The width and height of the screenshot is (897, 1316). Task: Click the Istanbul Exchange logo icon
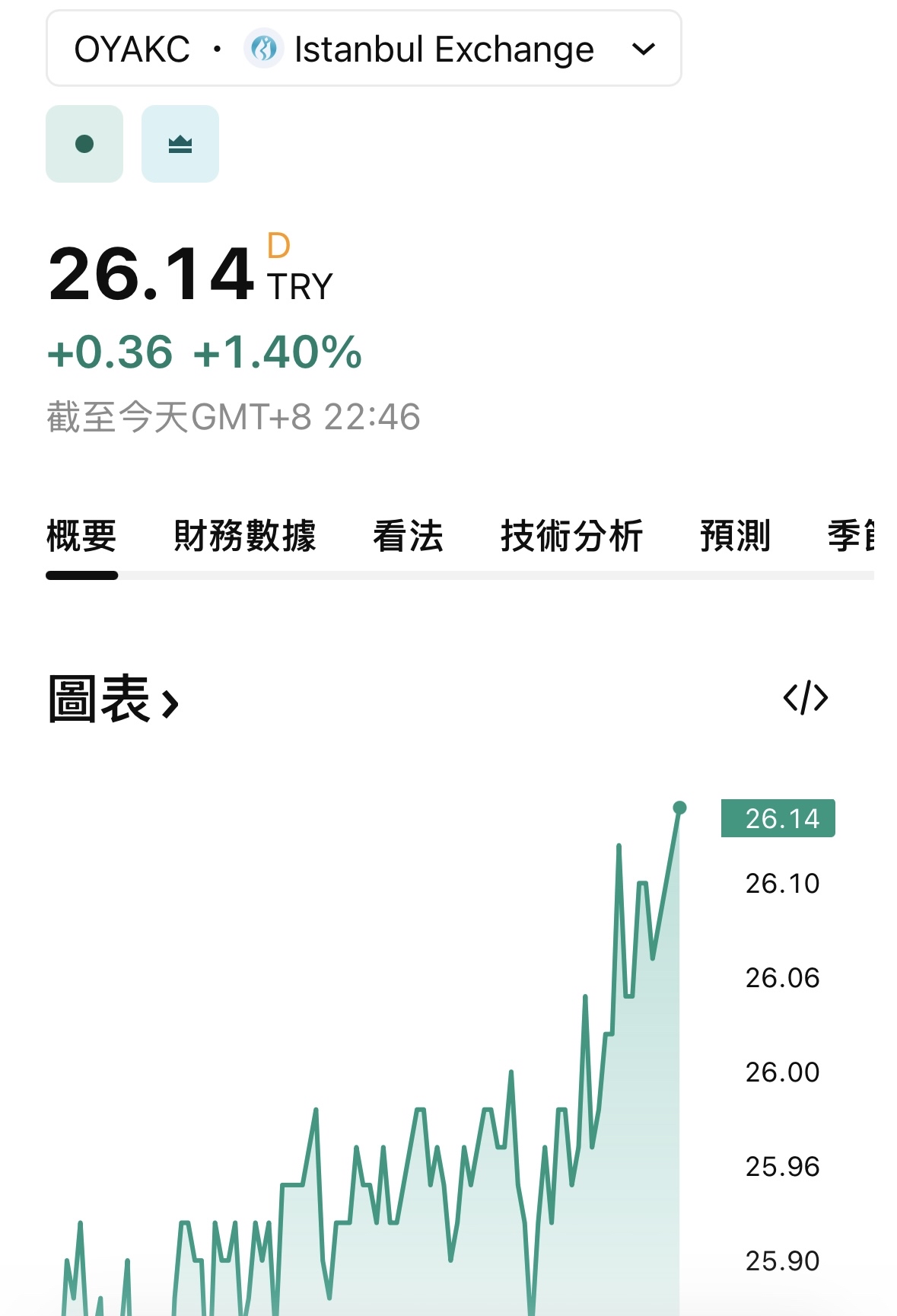point(263,49)
